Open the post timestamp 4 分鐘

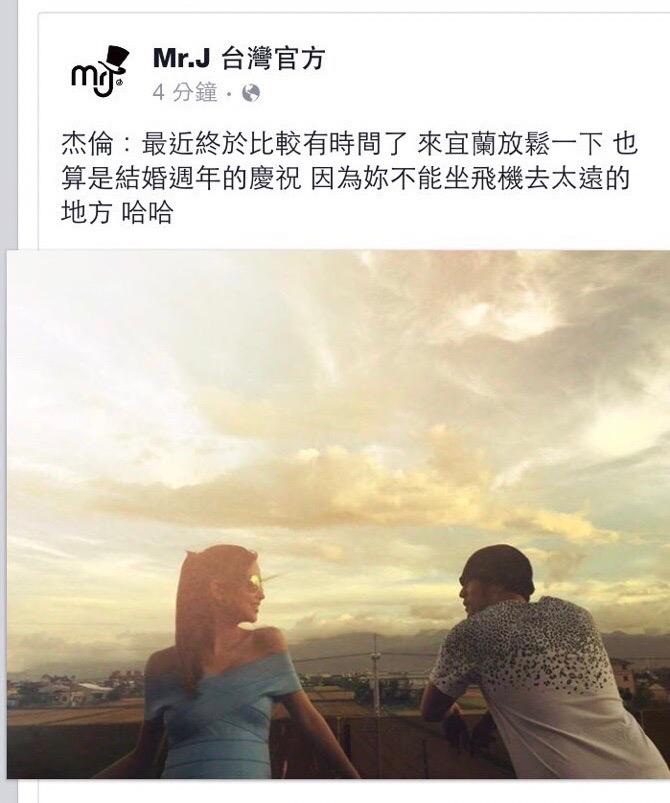point(185,93)
